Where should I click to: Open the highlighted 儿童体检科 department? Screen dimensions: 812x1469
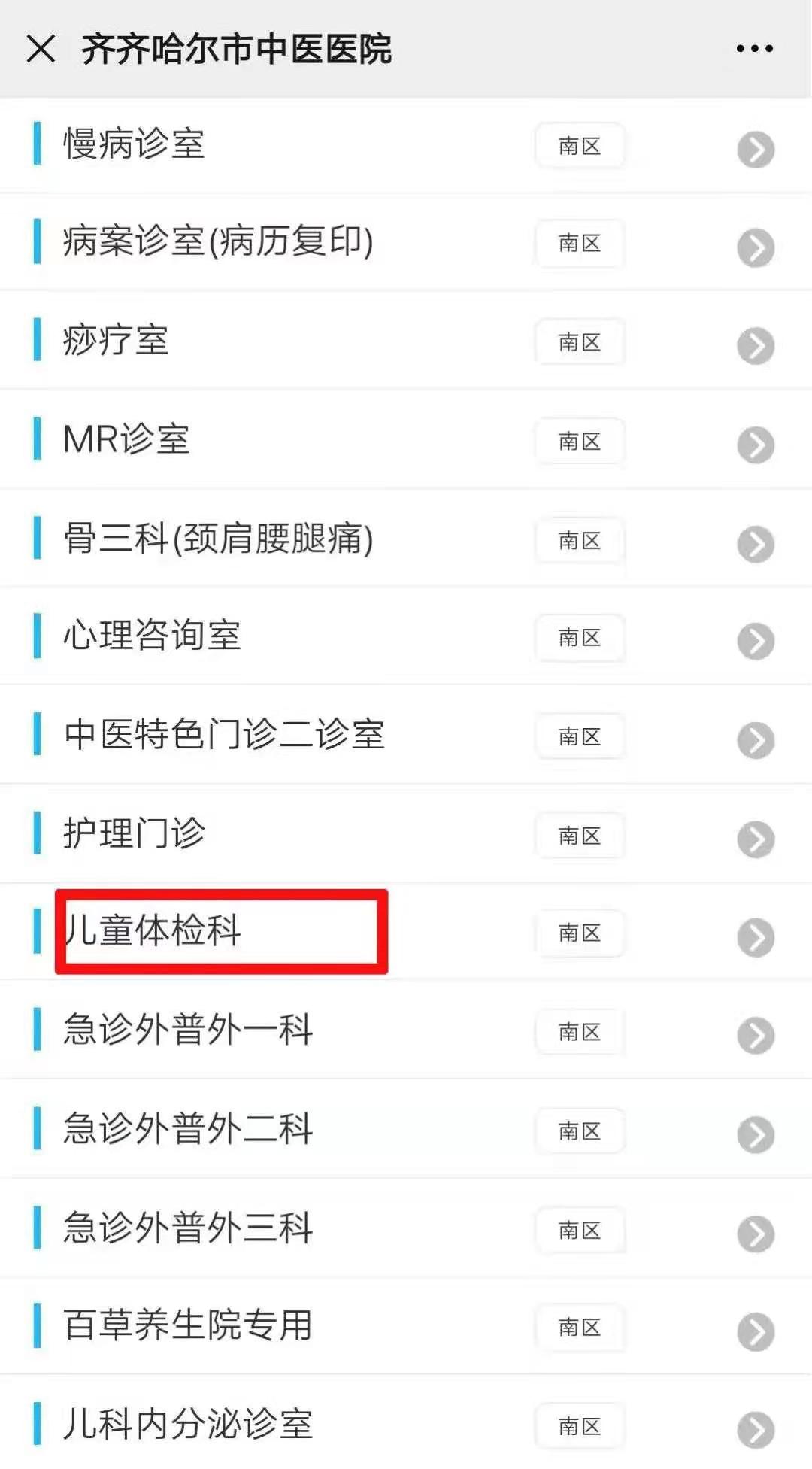point(406,932)
